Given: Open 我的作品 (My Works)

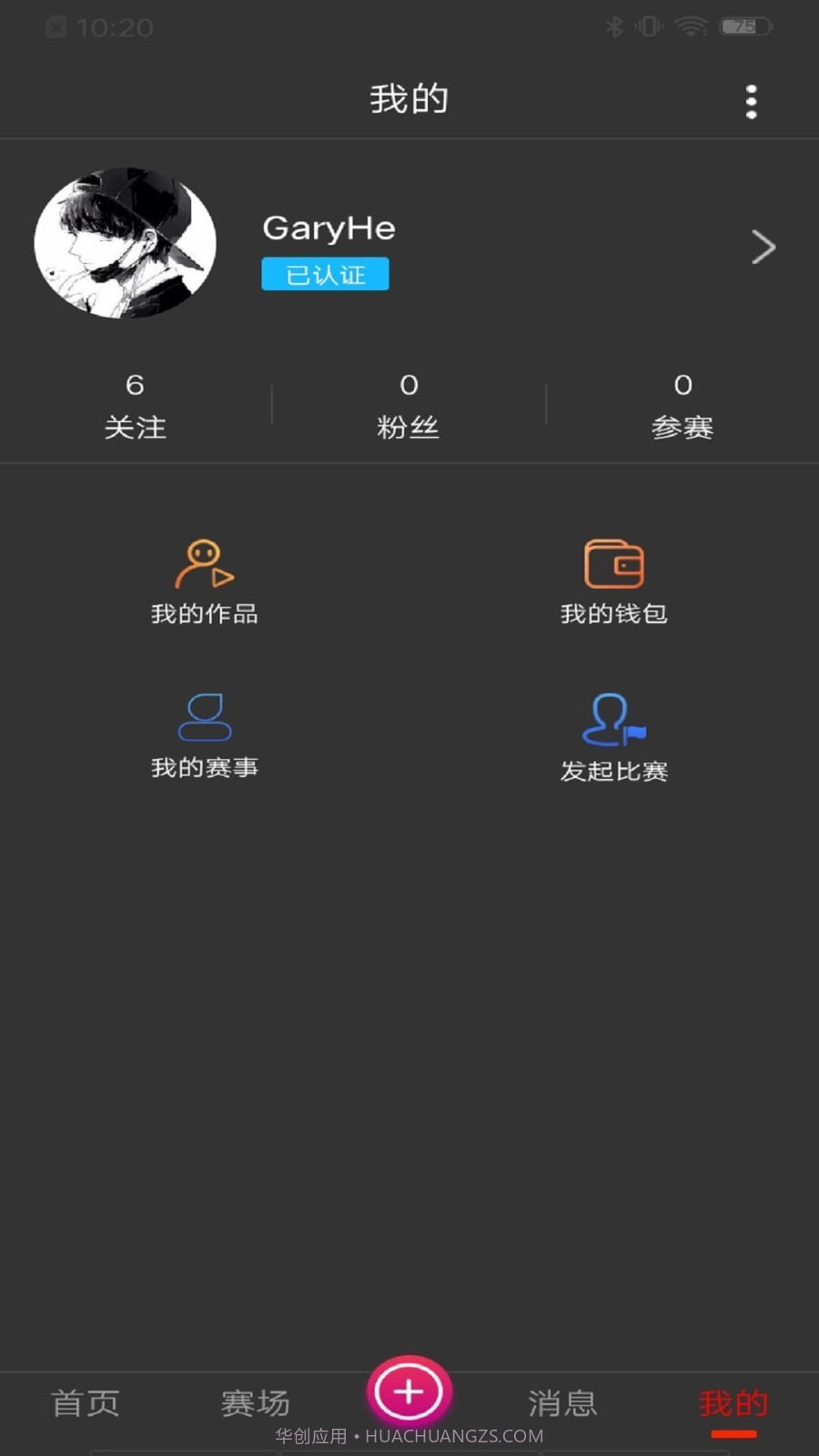Looking at the screenshot, I should (204, 582).
